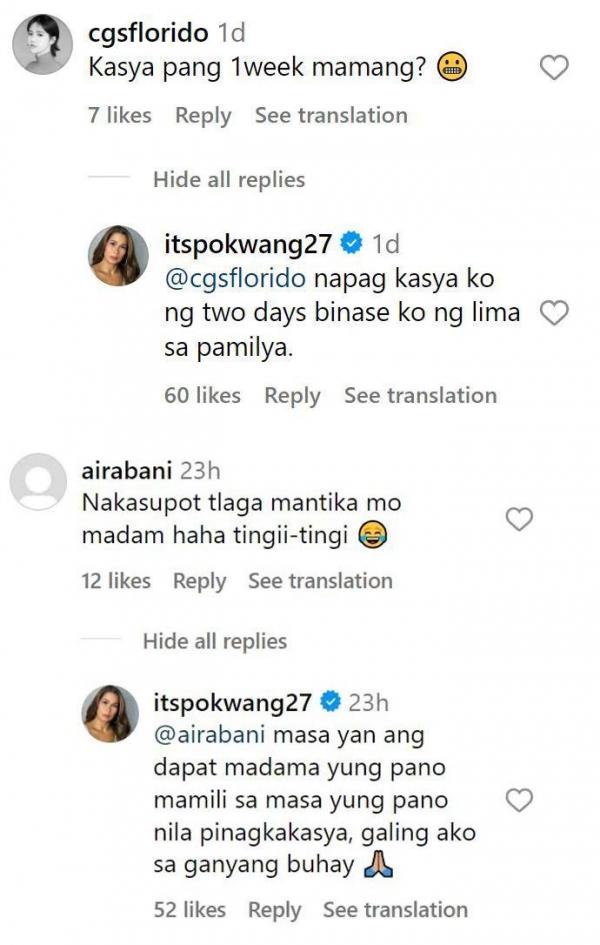The height and width of the screenshot is (945, 600).
Task: See translation of itspokwang27's reply with 60 likes
Action: [420, 396]
